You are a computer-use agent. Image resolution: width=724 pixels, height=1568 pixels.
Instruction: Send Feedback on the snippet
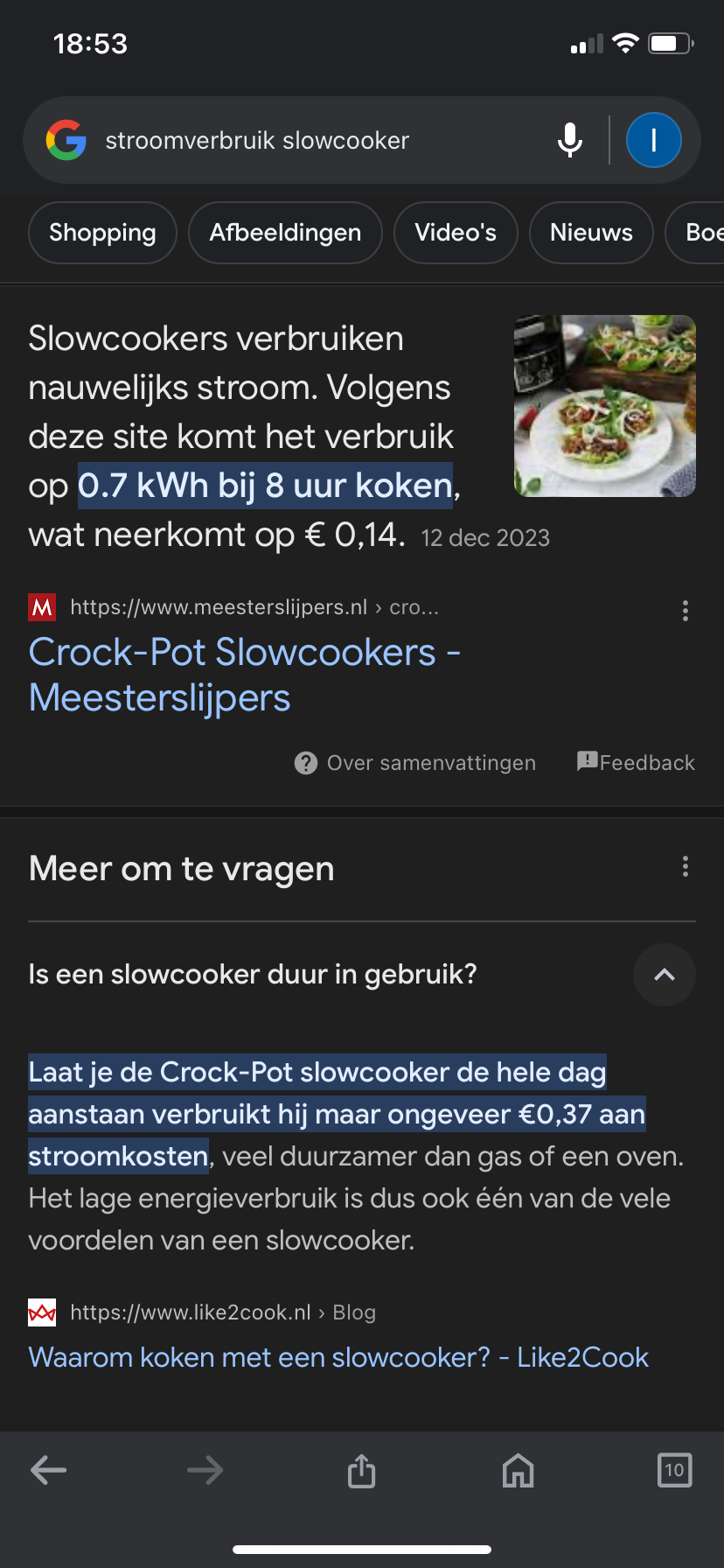[636, 762]
